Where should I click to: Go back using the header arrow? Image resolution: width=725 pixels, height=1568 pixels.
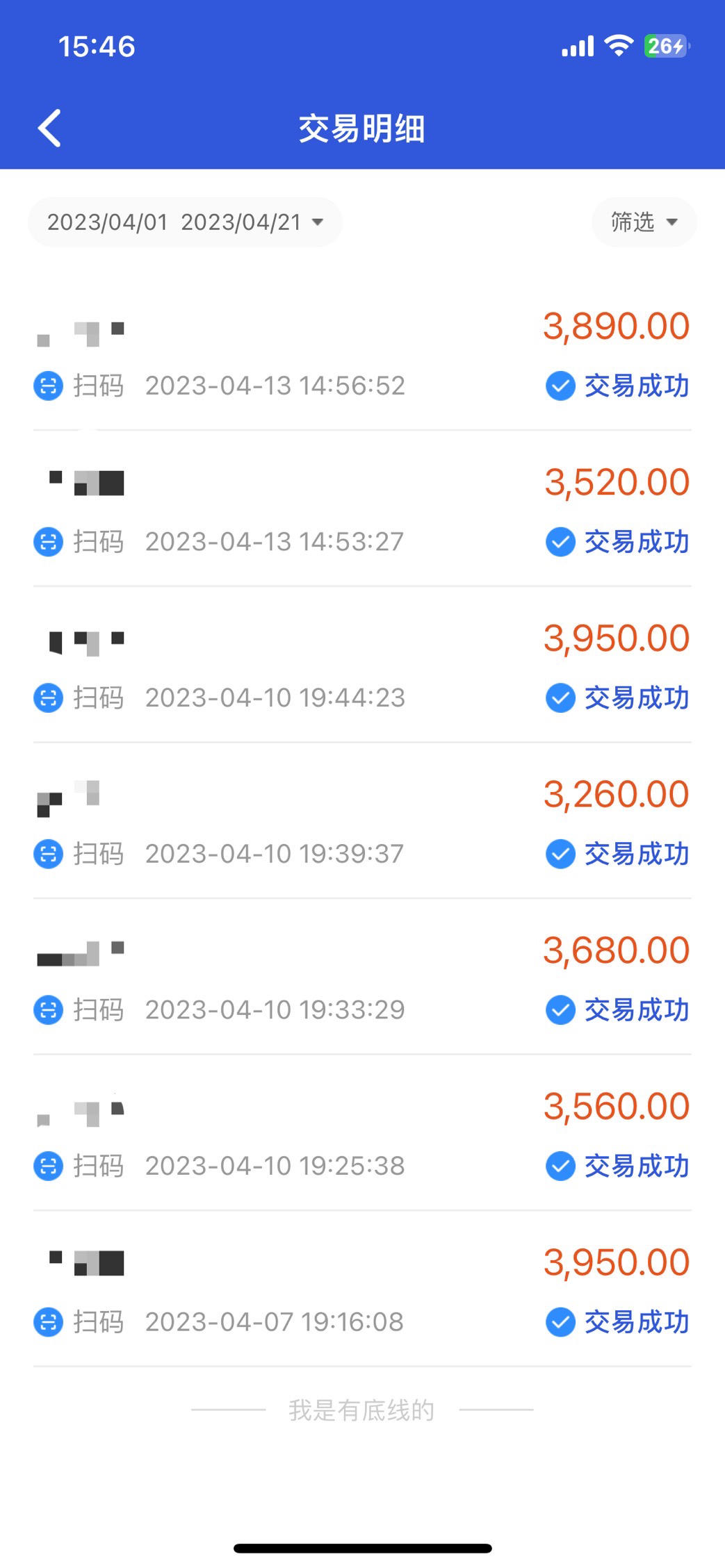[49, 129]
